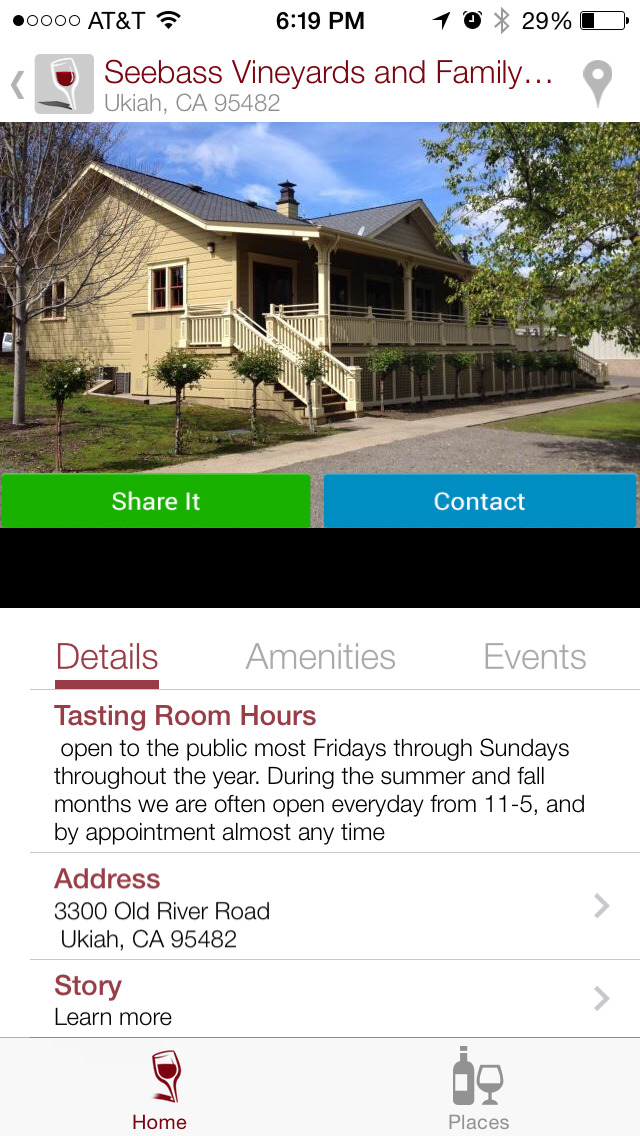This screenshot has height=1136, width=640.
Task: Switch to the Amenities tab
Action: [x=321, y=657]
